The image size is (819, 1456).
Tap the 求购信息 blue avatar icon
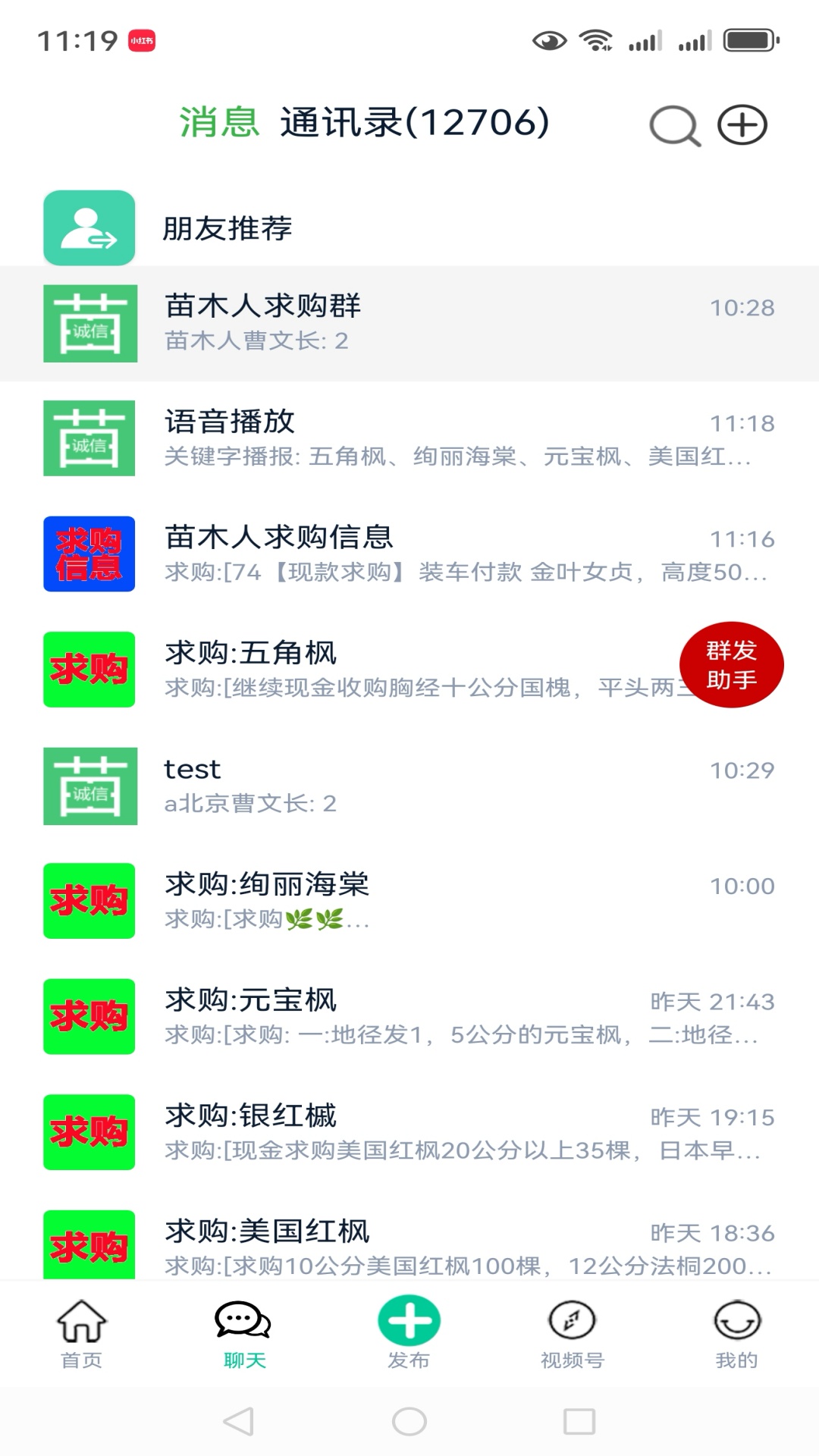(x=89, y=553)
